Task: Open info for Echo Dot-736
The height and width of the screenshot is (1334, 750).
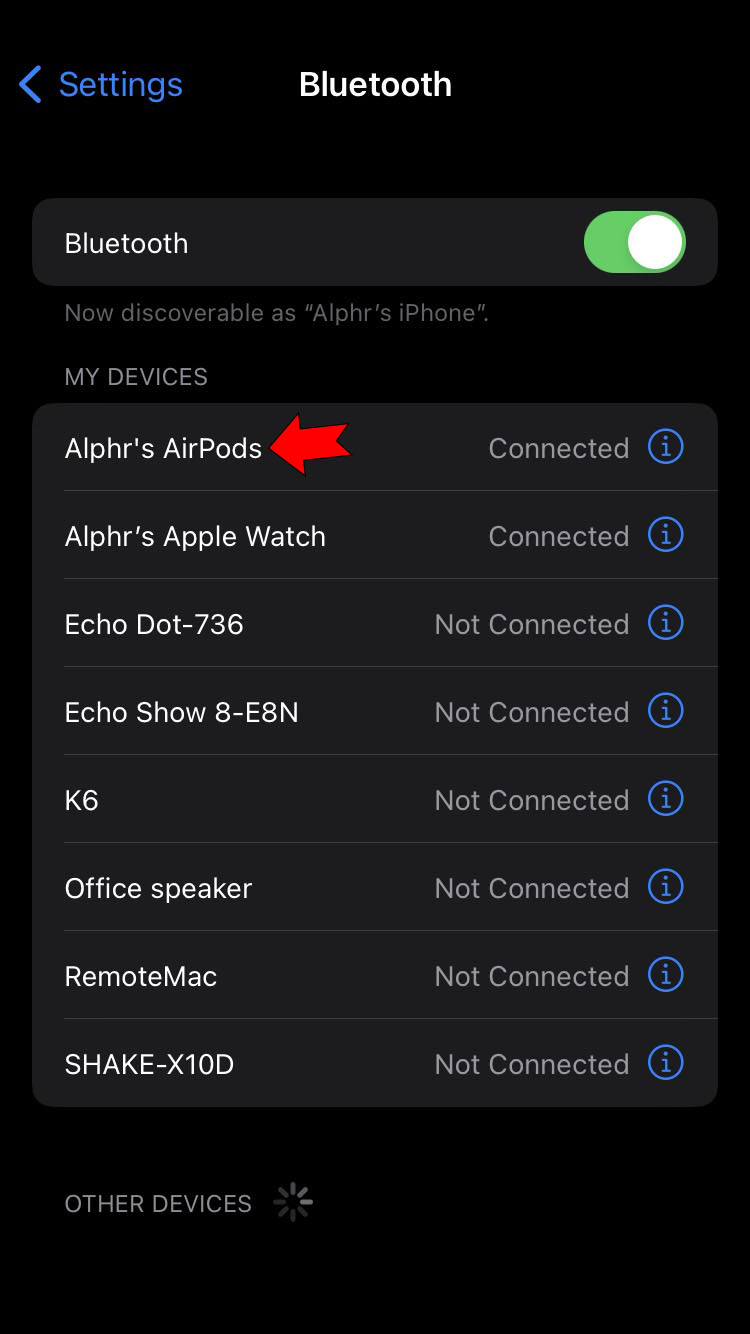Action: click(x=666, y=623)
